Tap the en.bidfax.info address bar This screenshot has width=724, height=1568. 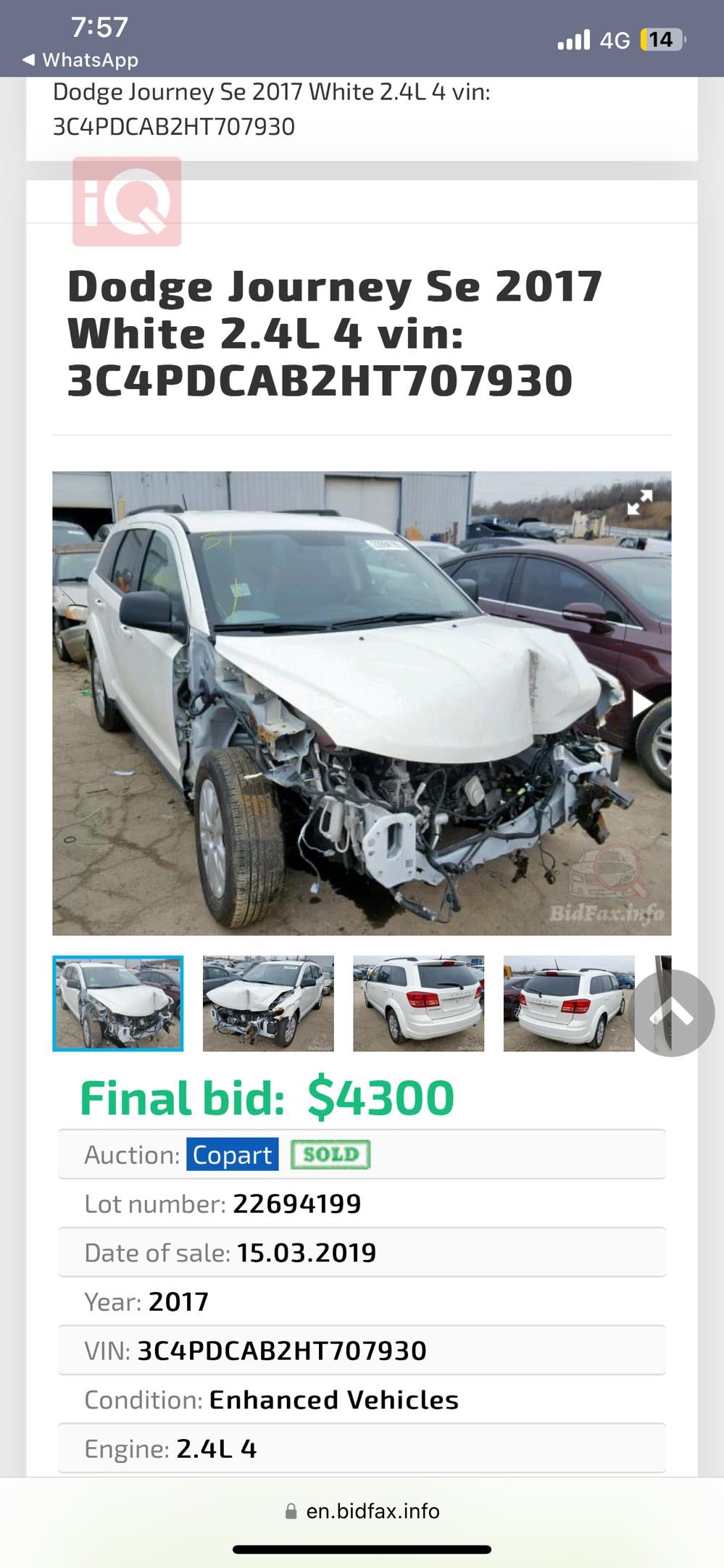(362, 1511)
